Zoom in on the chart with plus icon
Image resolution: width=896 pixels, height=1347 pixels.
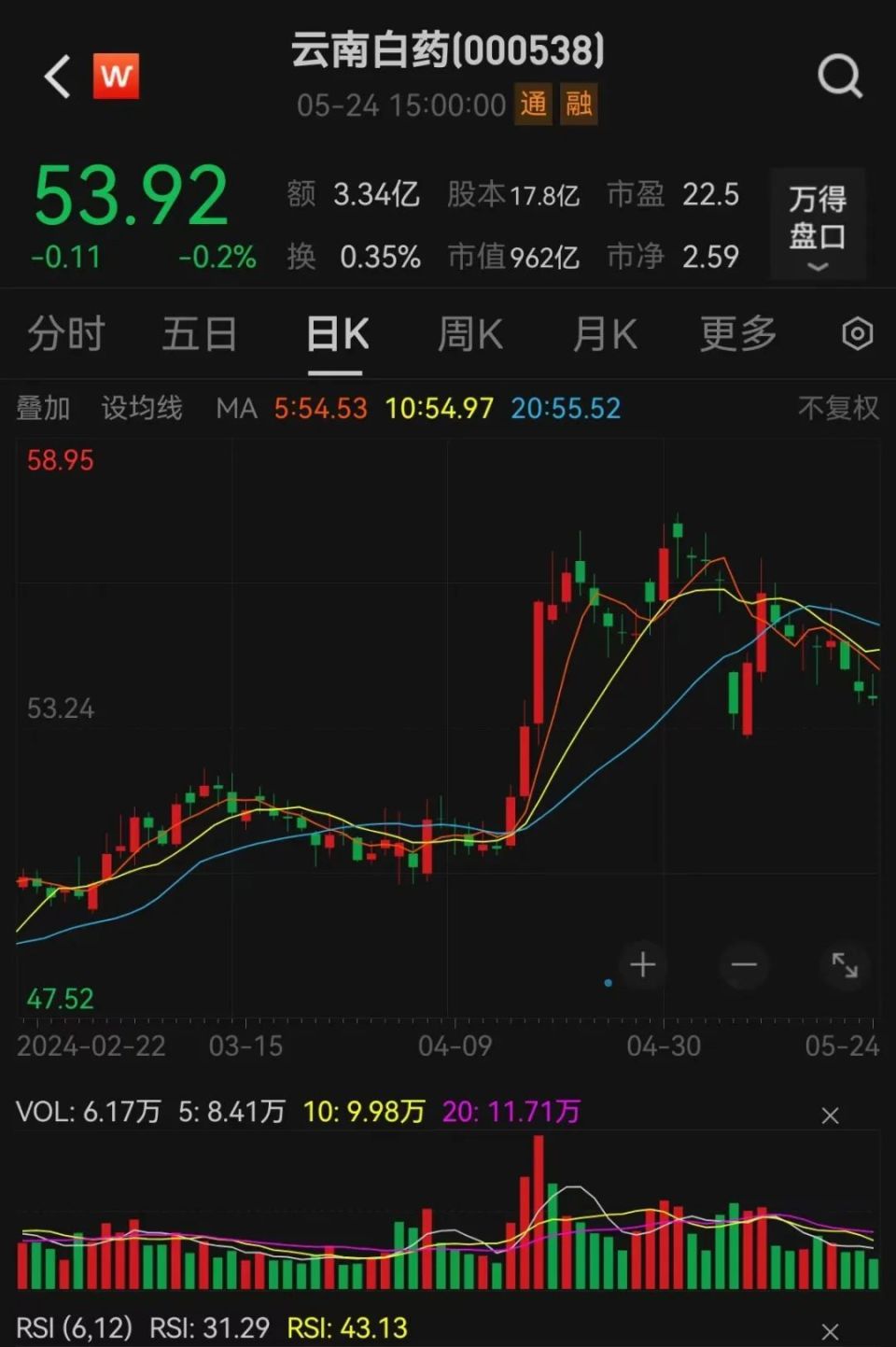click(x=642, y=966)
